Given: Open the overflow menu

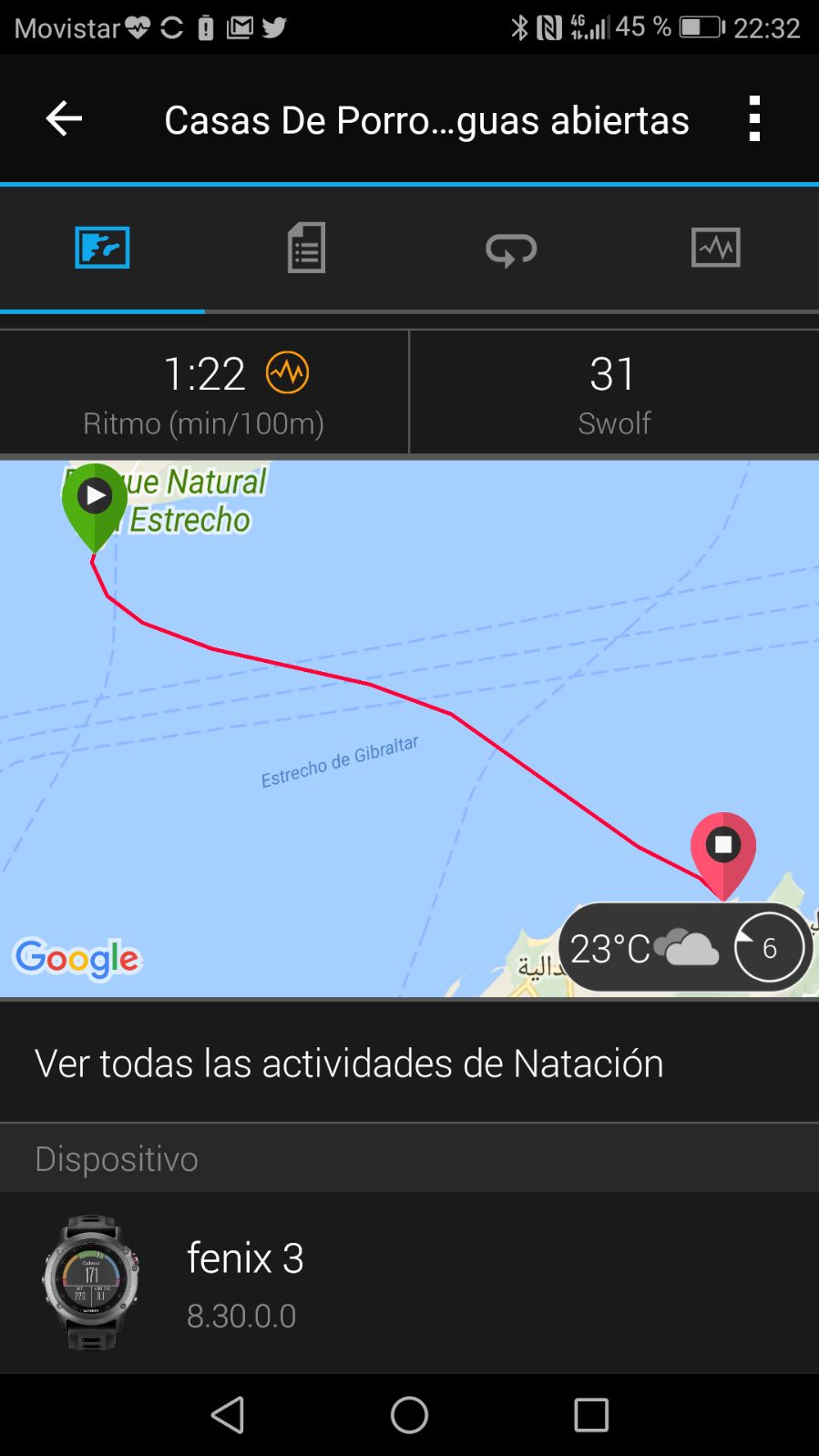Looking at the screenshot, I should [x=753, y=119].
